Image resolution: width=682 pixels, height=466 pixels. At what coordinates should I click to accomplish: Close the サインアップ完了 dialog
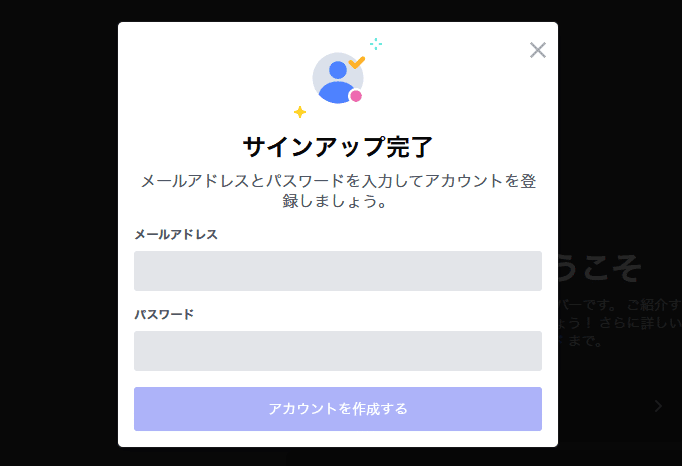point(538,50)
